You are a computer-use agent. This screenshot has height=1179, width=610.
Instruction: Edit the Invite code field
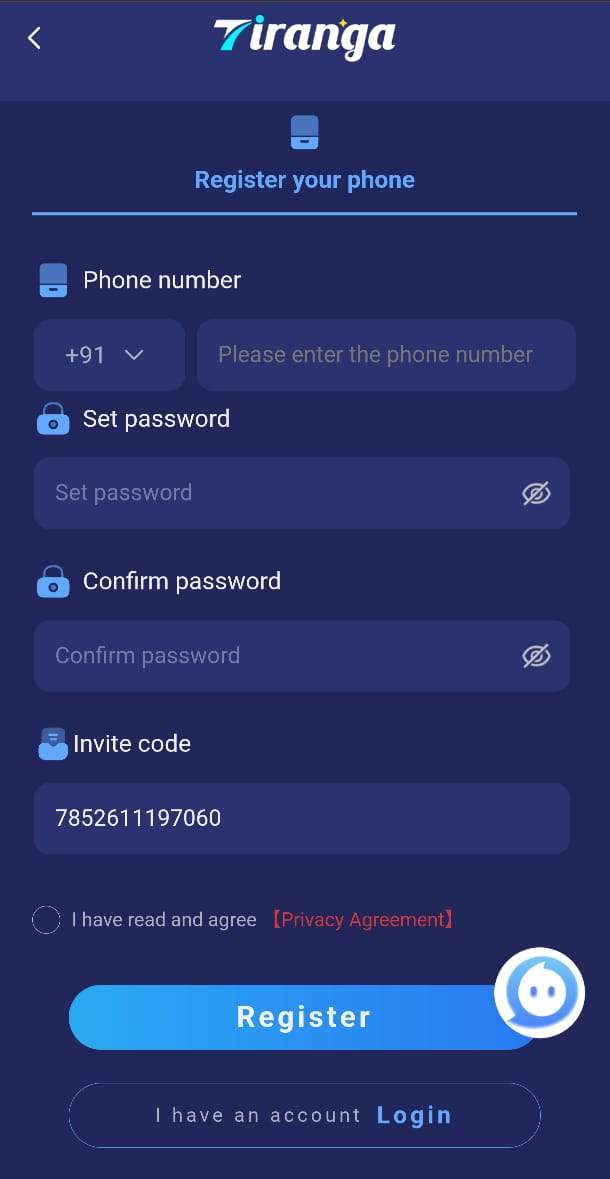[300, 818]
